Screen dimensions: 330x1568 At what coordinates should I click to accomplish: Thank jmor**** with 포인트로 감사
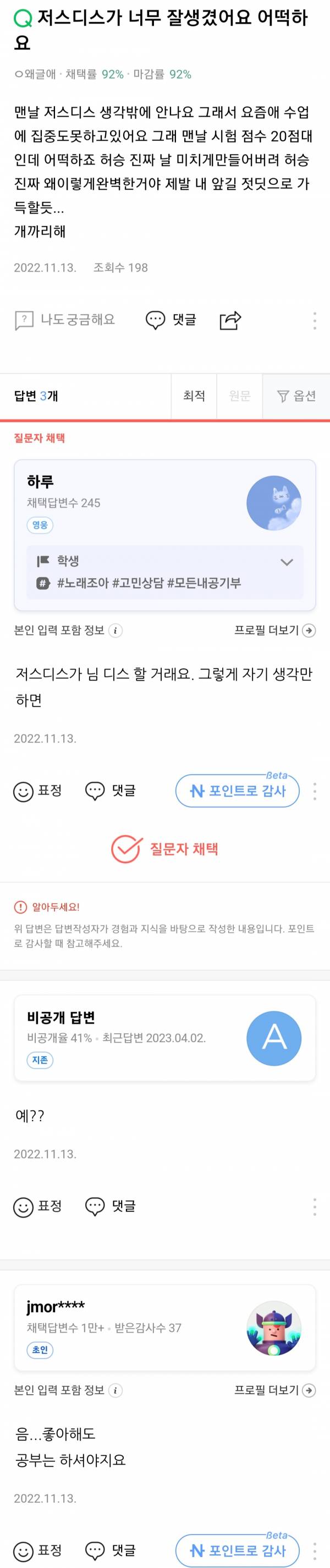(x=238, y=1550)
